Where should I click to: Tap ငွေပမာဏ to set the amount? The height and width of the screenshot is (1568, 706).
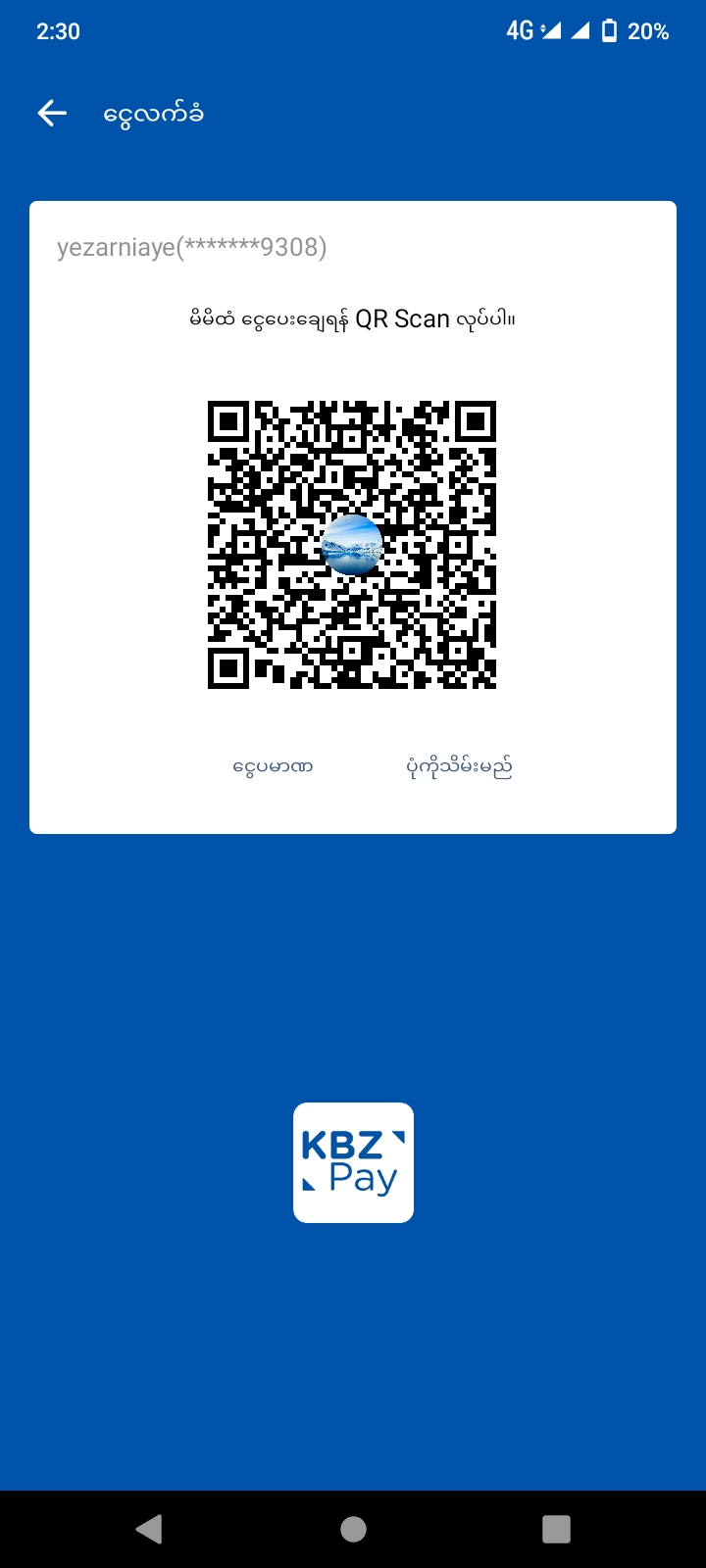(273, 766)
